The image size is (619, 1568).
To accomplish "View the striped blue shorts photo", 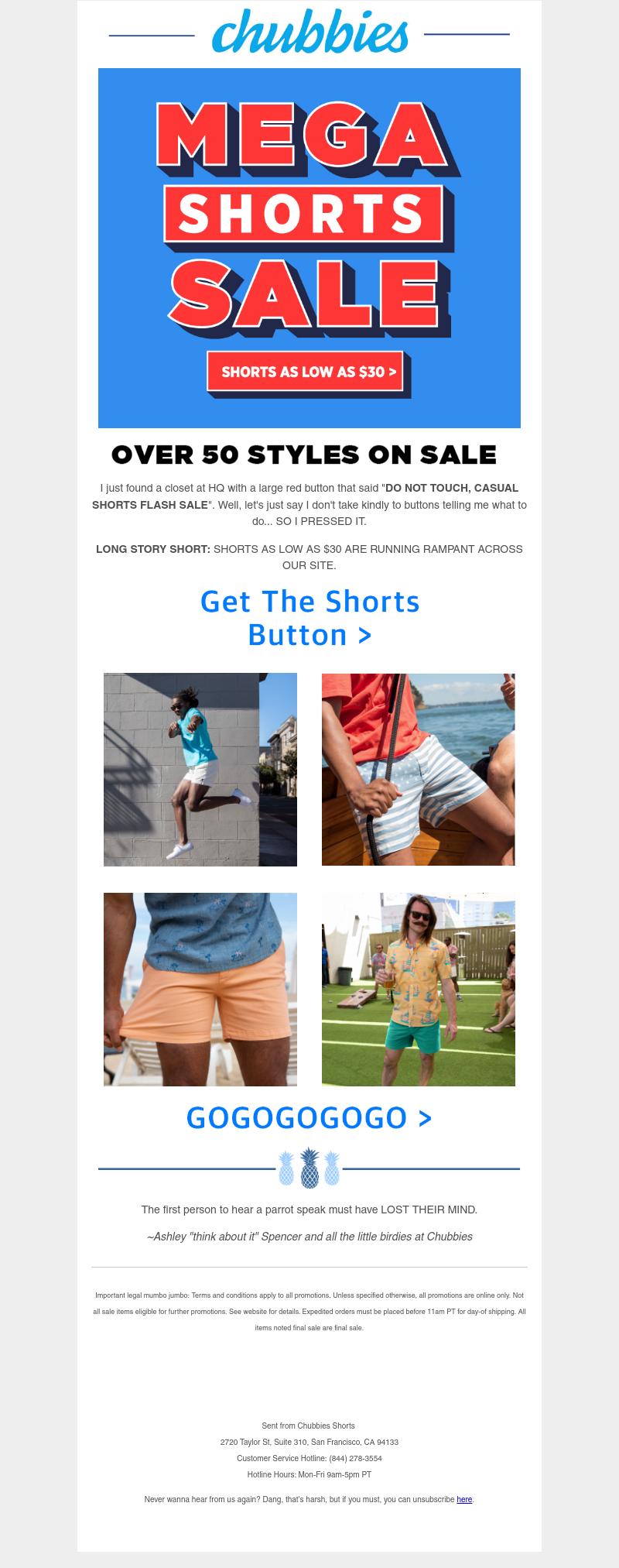I will coord(418,769).
